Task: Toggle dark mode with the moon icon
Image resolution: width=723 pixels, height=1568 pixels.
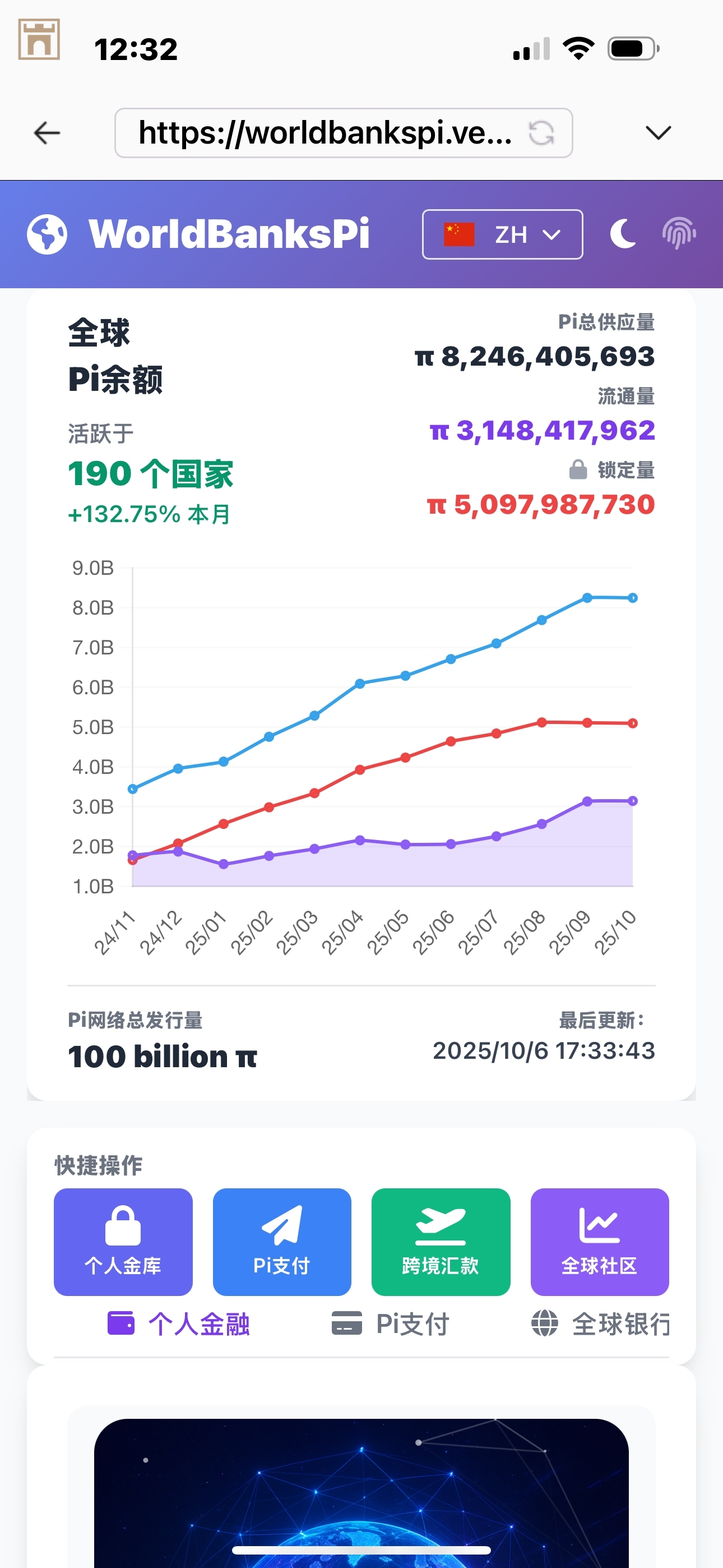Action: [623, 234]
